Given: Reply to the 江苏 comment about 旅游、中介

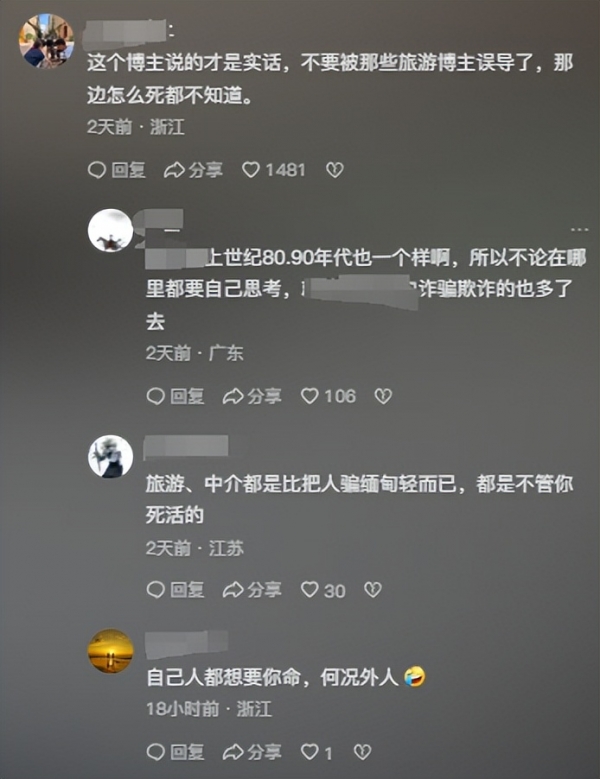Looking at the screenshot, I should click(x=175, y=590).
